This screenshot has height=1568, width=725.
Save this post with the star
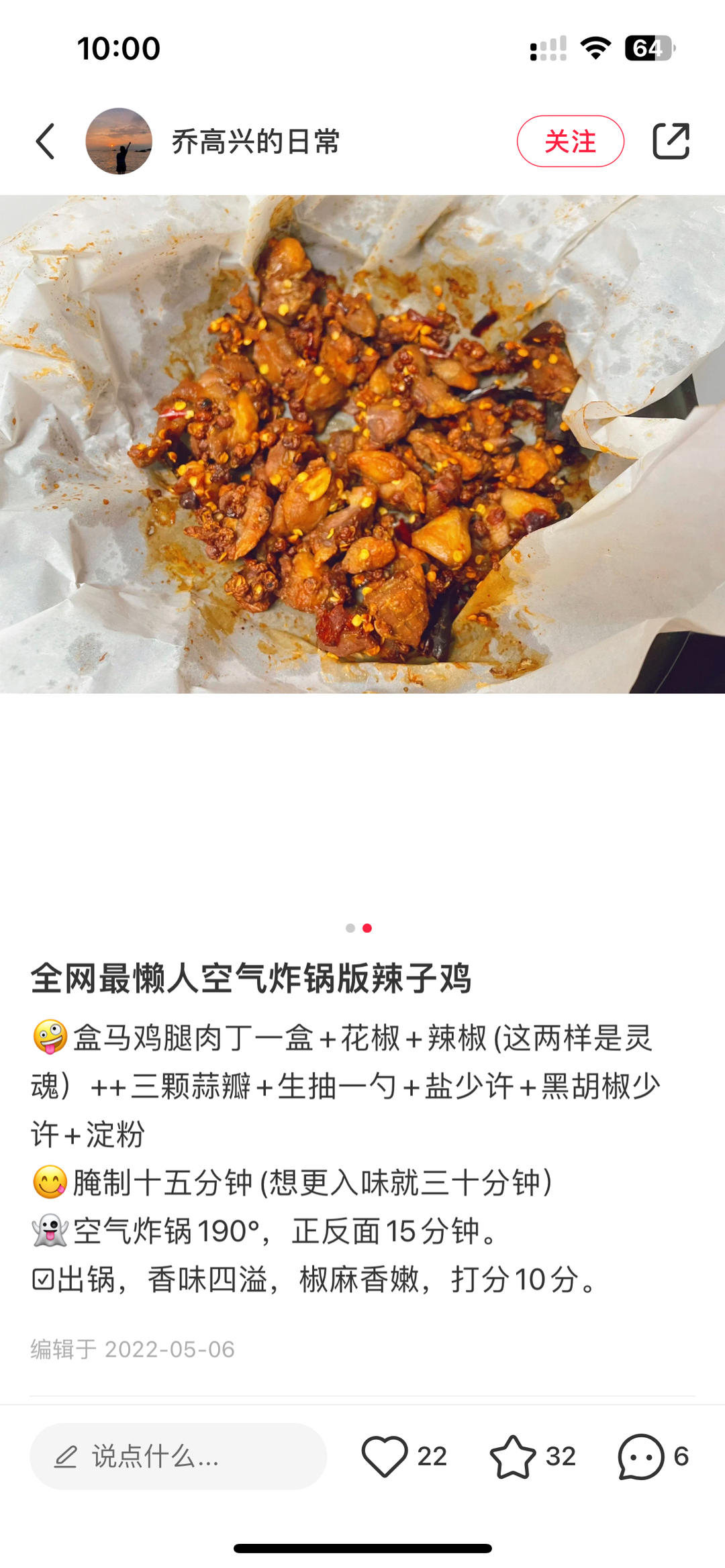[x=513, y=1457]
